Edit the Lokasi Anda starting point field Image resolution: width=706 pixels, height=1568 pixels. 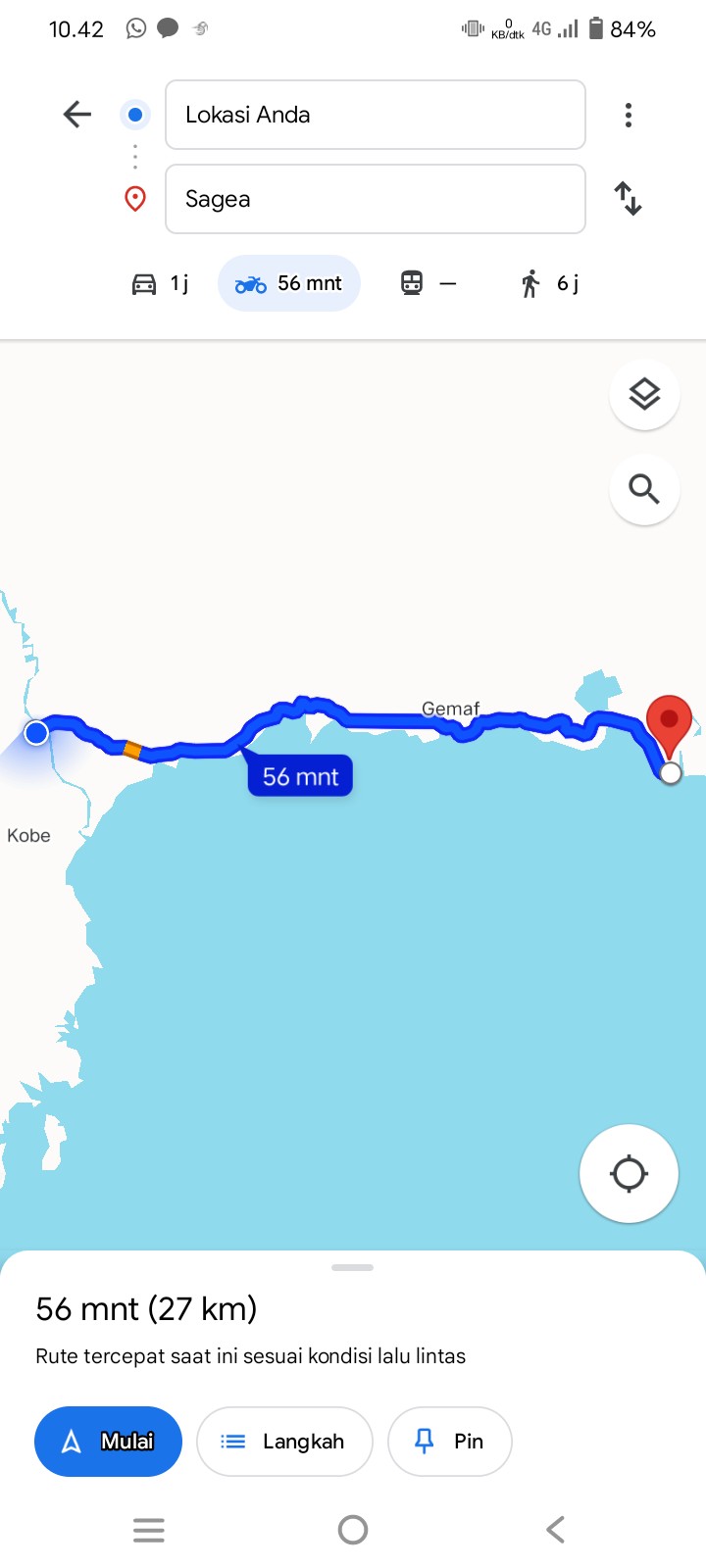[x=376, y=115]
